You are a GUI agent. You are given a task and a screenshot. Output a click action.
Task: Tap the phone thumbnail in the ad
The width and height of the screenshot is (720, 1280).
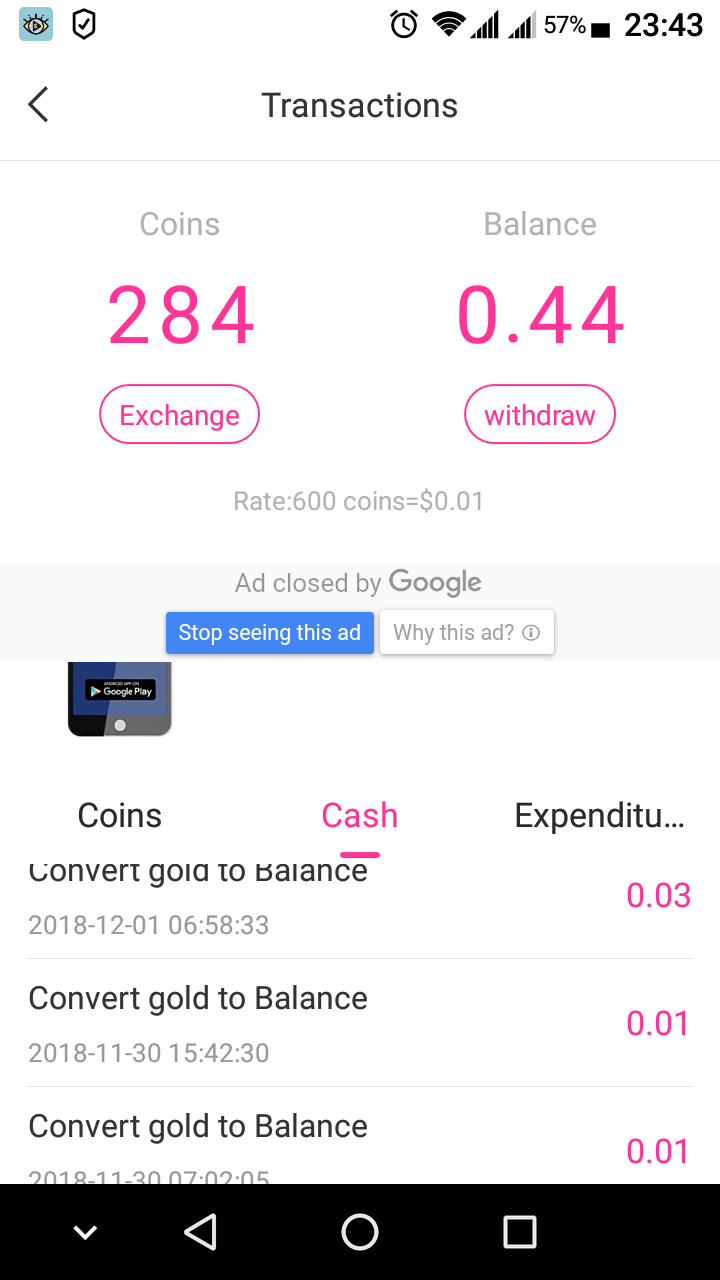(x=119, y=697)
